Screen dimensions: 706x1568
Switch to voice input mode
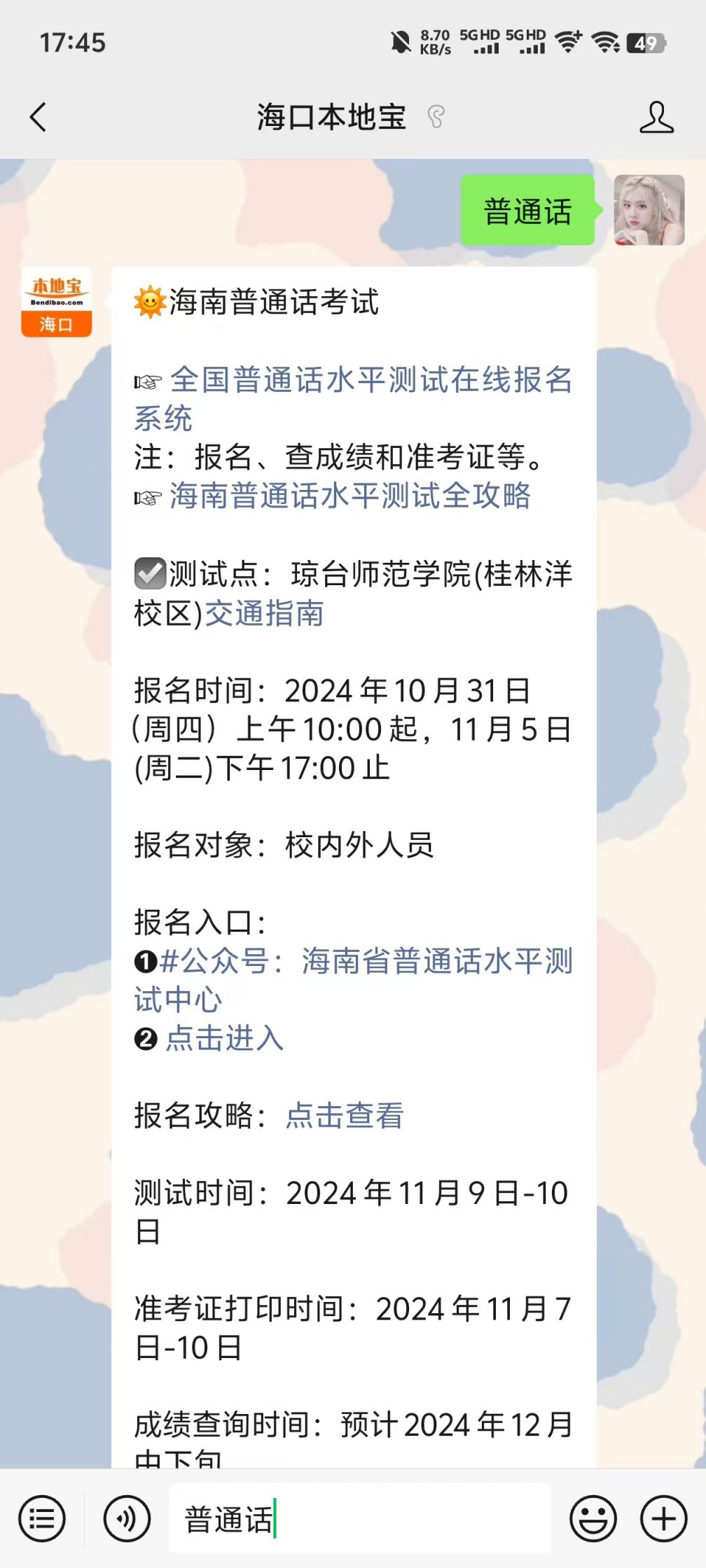pyautogui.click(x=126, y=1519)
